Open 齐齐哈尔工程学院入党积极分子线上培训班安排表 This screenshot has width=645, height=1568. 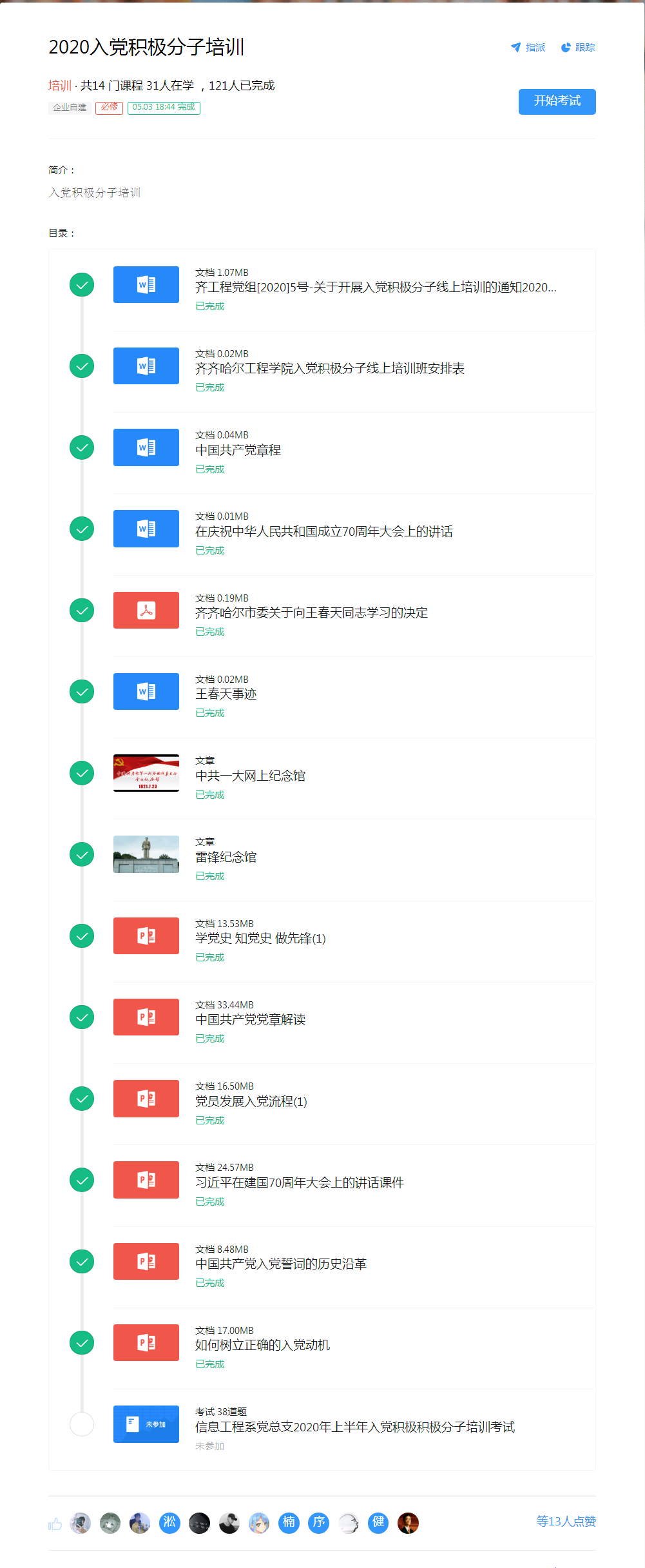(329, 369)
